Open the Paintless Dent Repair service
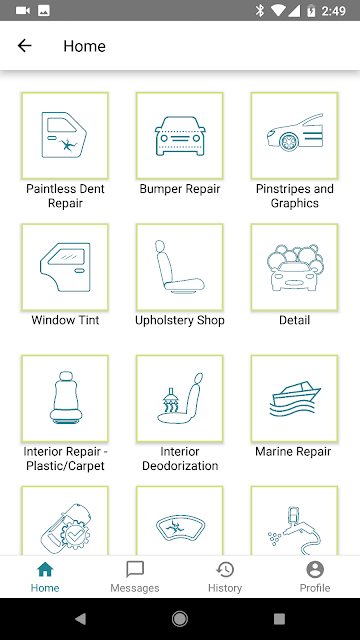 [x=65, y=136]
